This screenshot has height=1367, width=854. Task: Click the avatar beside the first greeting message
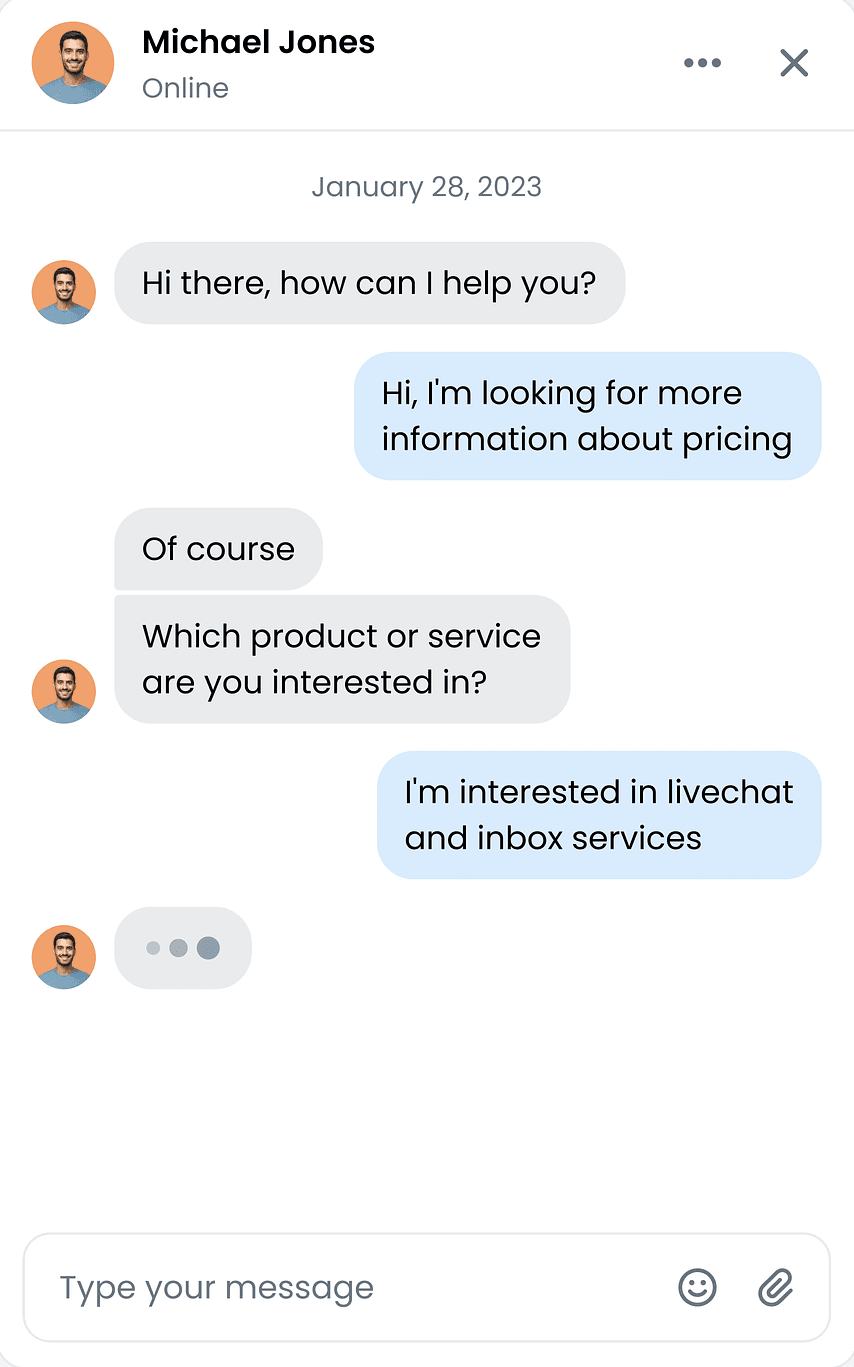click(x=63, y=292)
